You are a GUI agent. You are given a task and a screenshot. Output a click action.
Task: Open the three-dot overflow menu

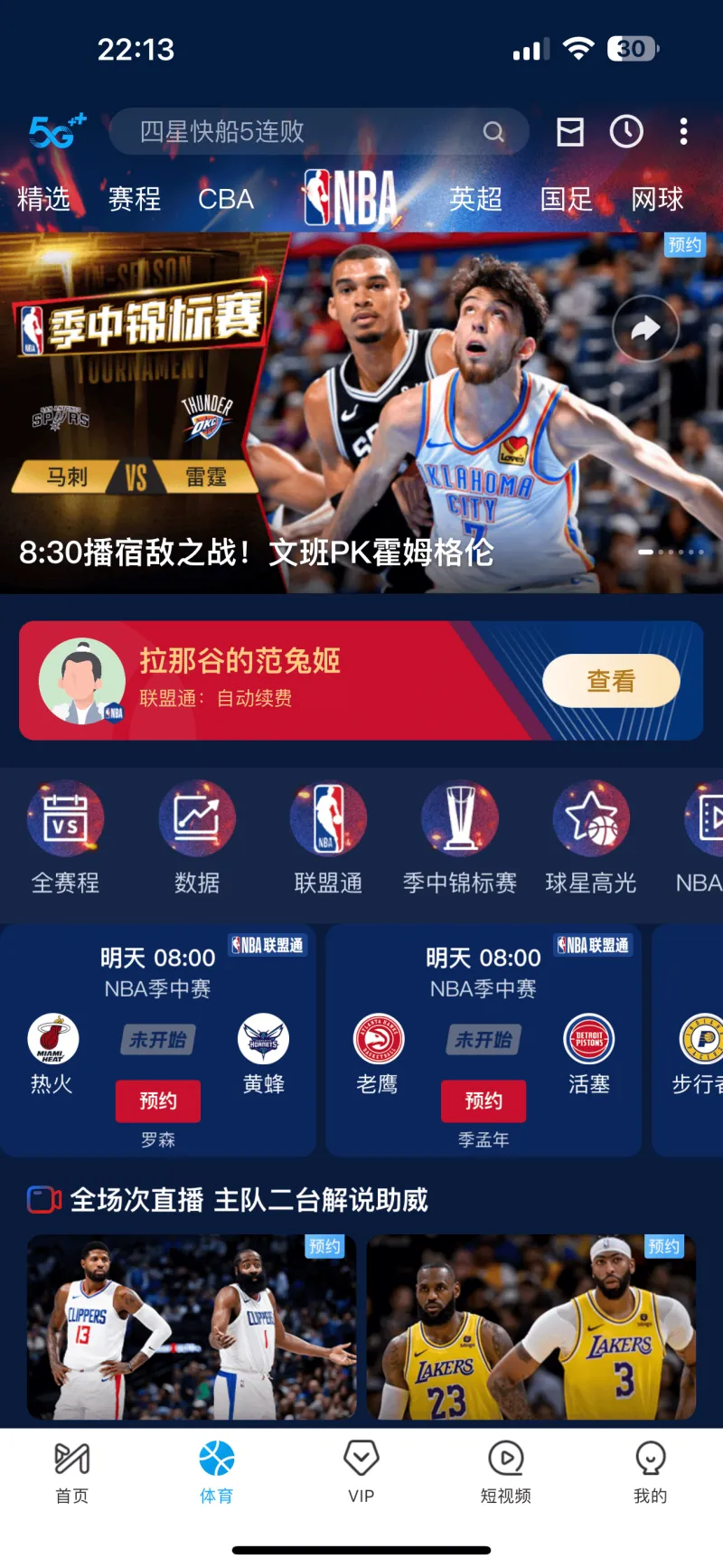[683, 132]
